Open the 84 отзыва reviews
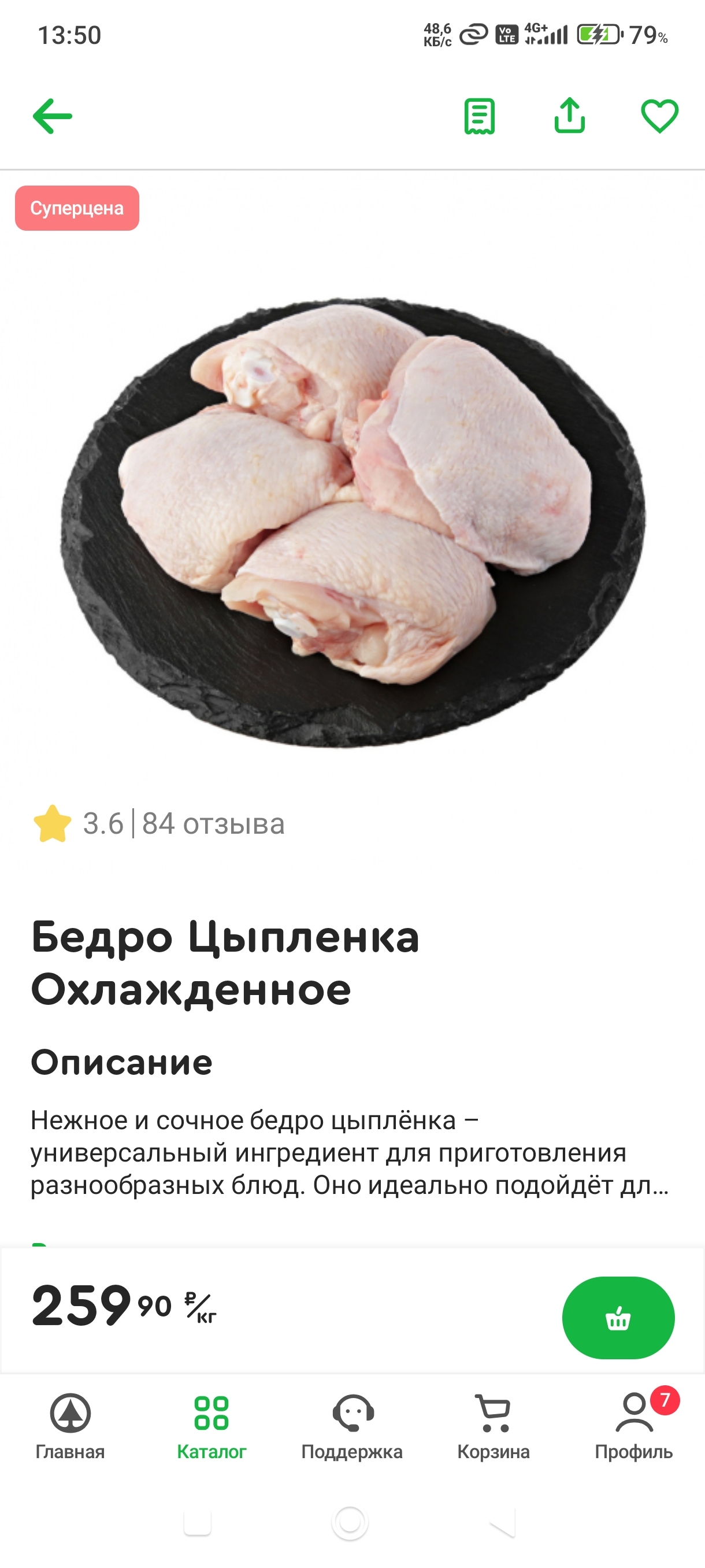This screenshot has height=1568, width=705. click(213, 823)
